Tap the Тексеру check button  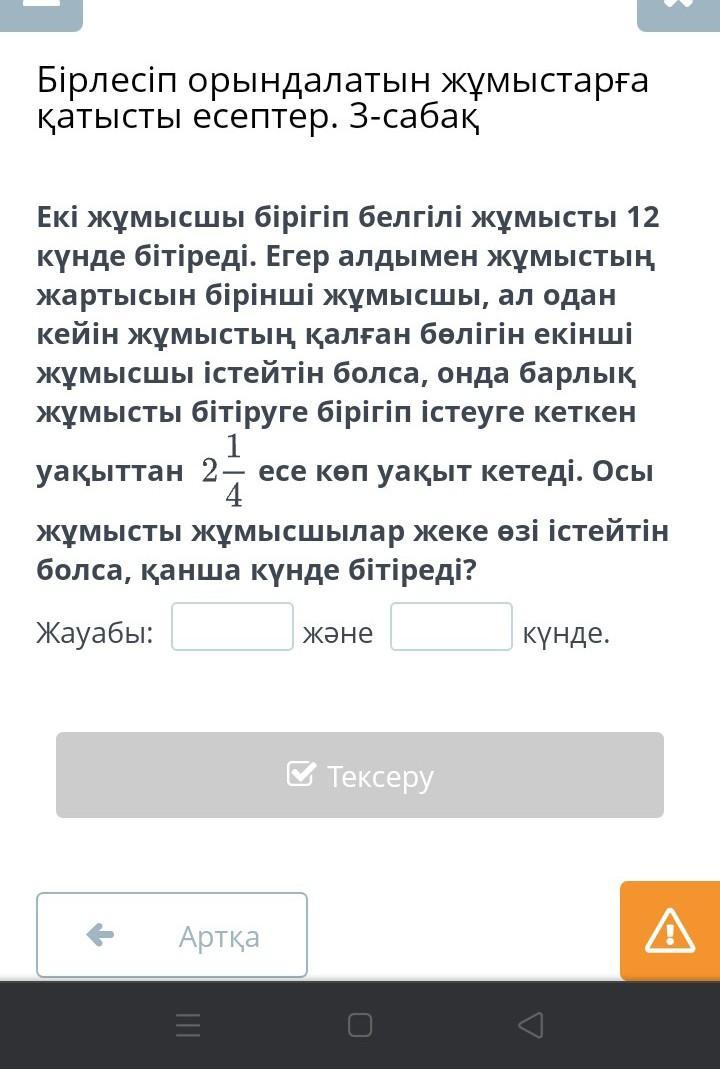click(360, 775)
